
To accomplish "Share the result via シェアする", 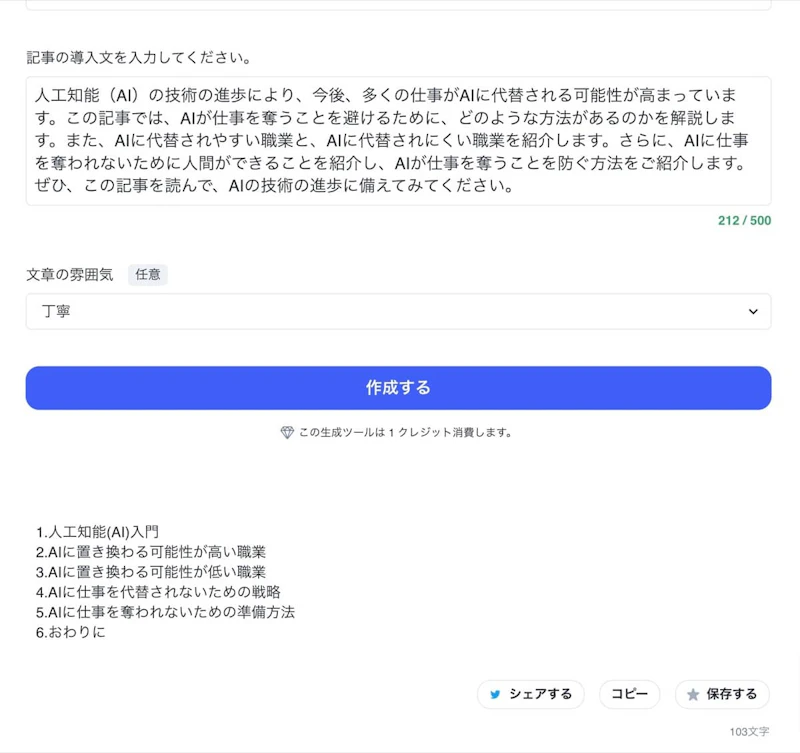I will 531,694.
